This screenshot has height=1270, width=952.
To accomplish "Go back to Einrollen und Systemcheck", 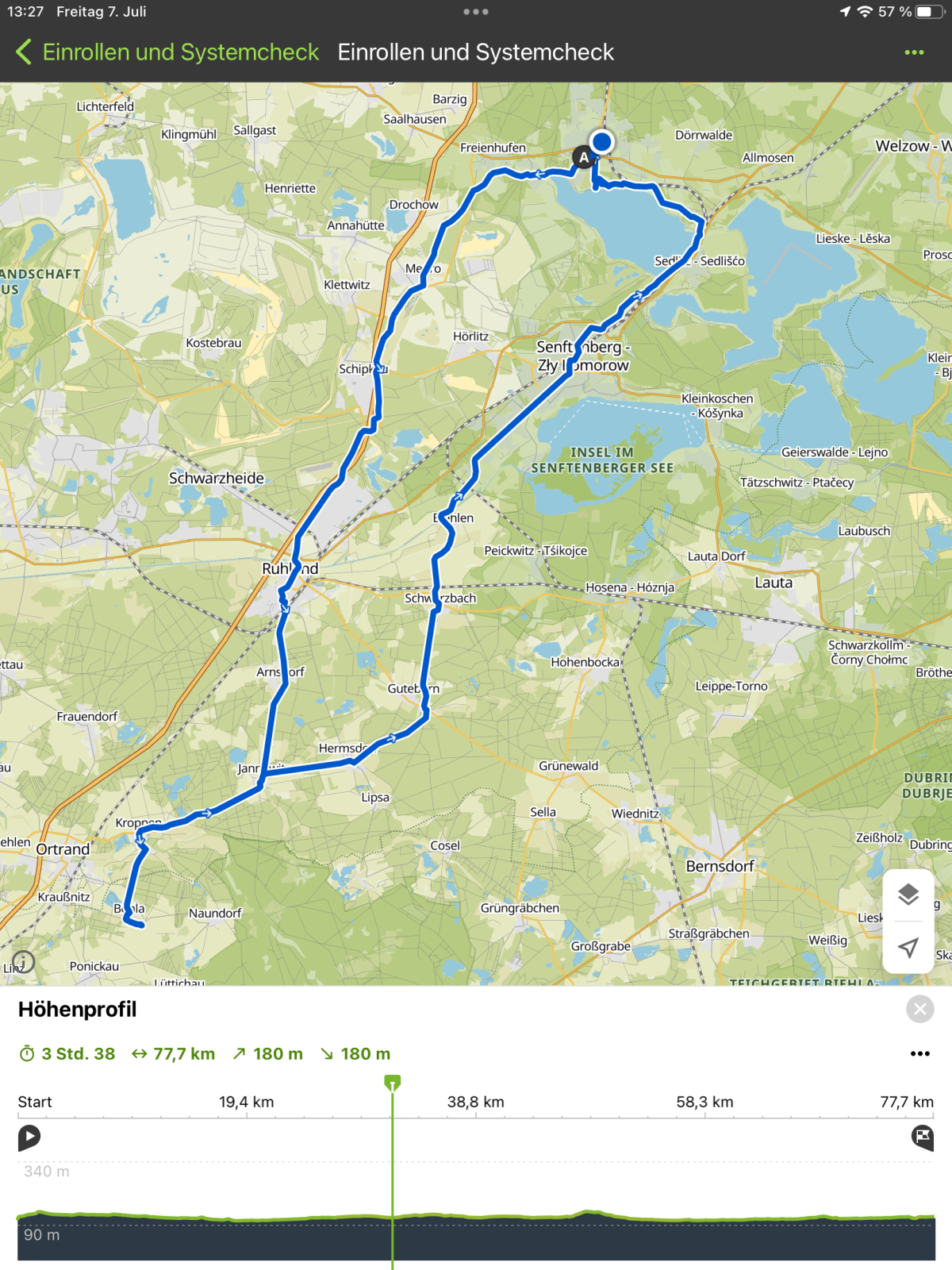I will click(167, 52).
